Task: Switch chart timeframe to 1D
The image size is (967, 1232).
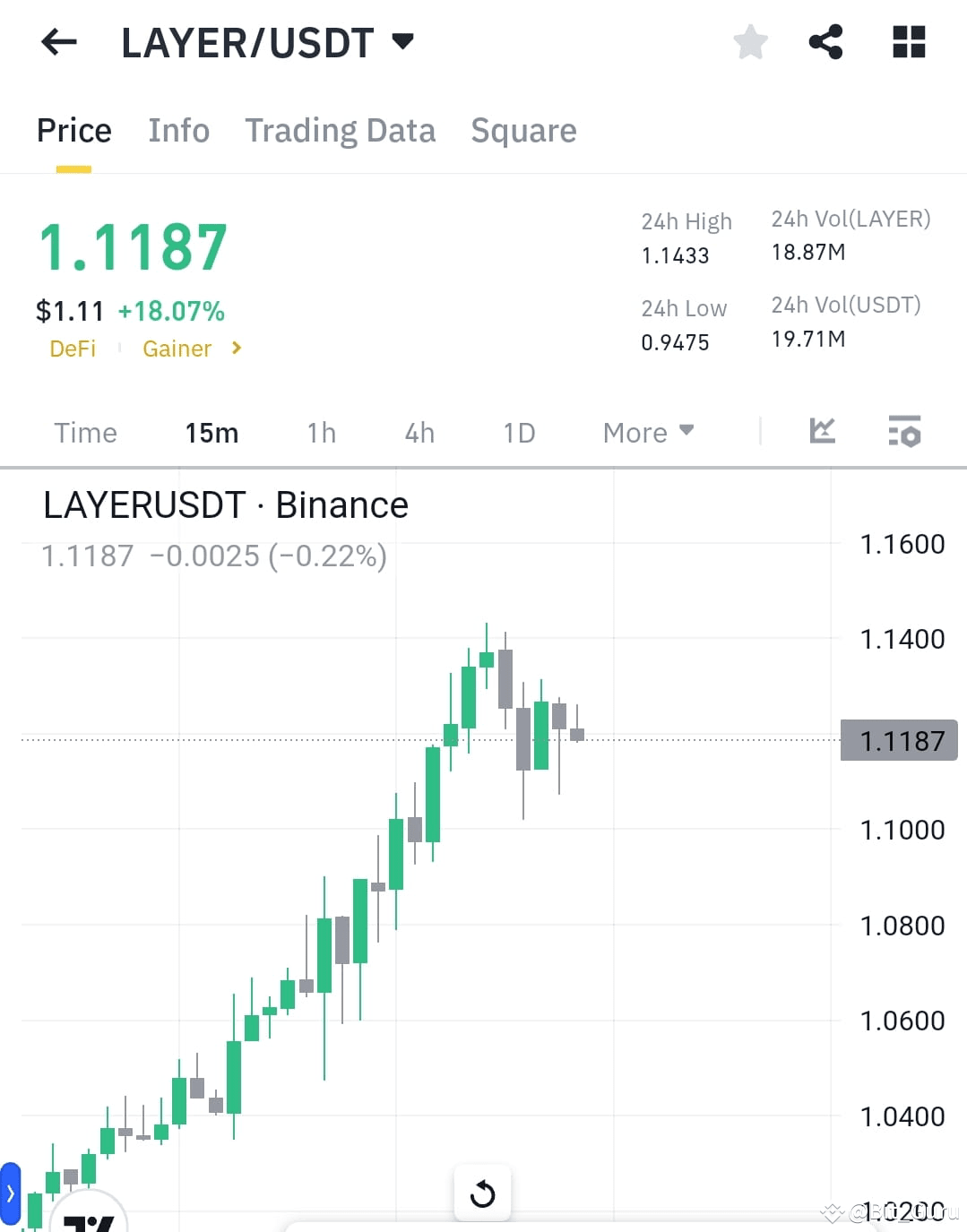Action: (518, 433)
